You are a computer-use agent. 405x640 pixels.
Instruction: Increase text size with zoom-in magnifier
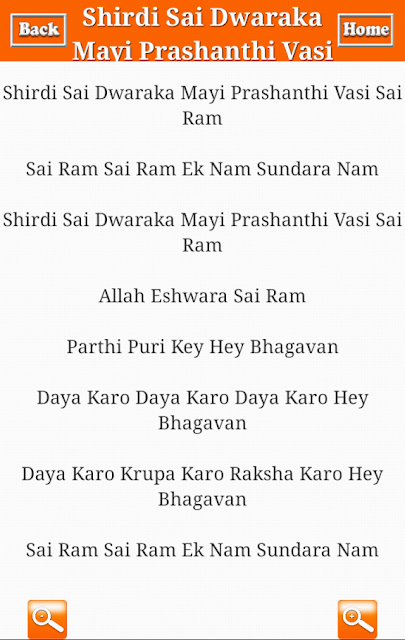(x=358, y=619)
